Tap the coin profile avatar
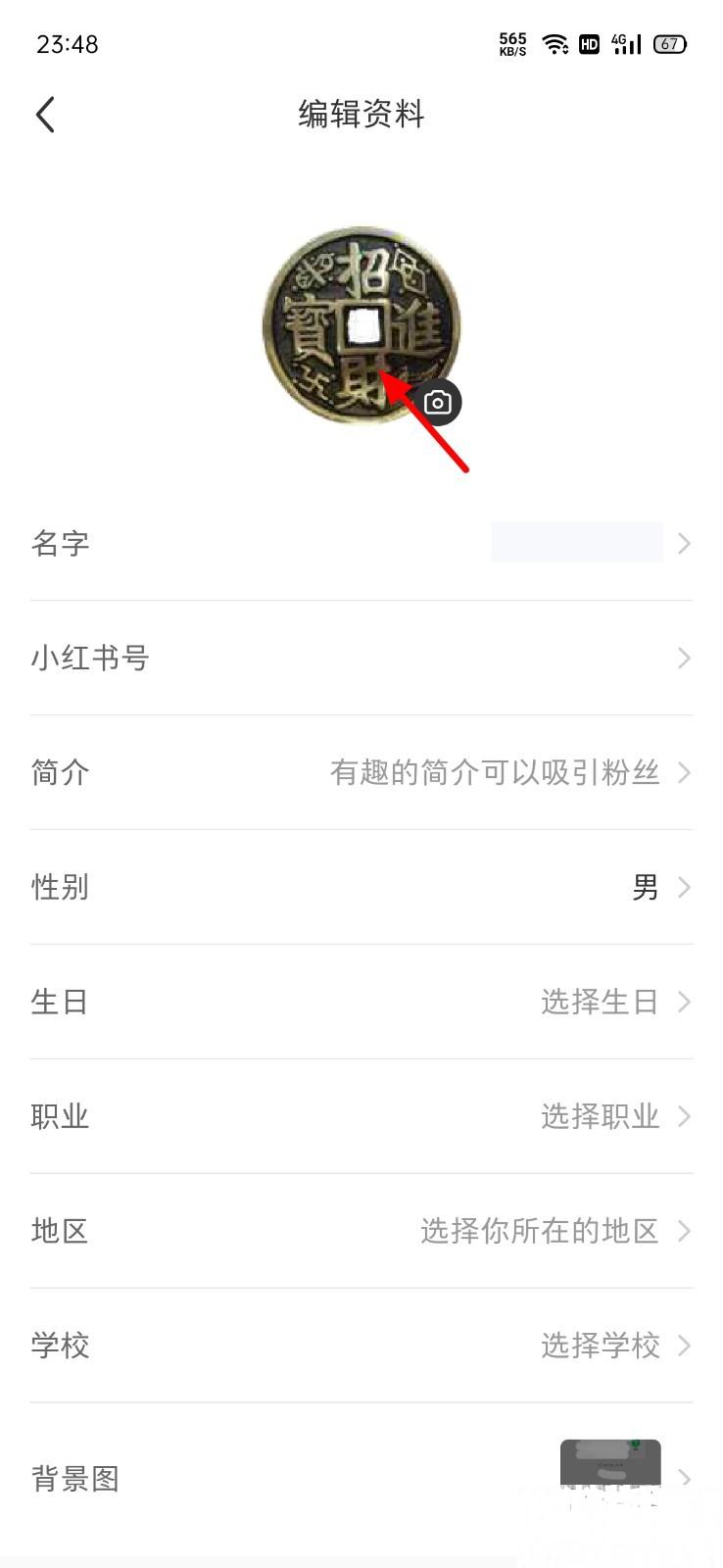This screenshot has height=1568, width=723. [x=361, y=325]
